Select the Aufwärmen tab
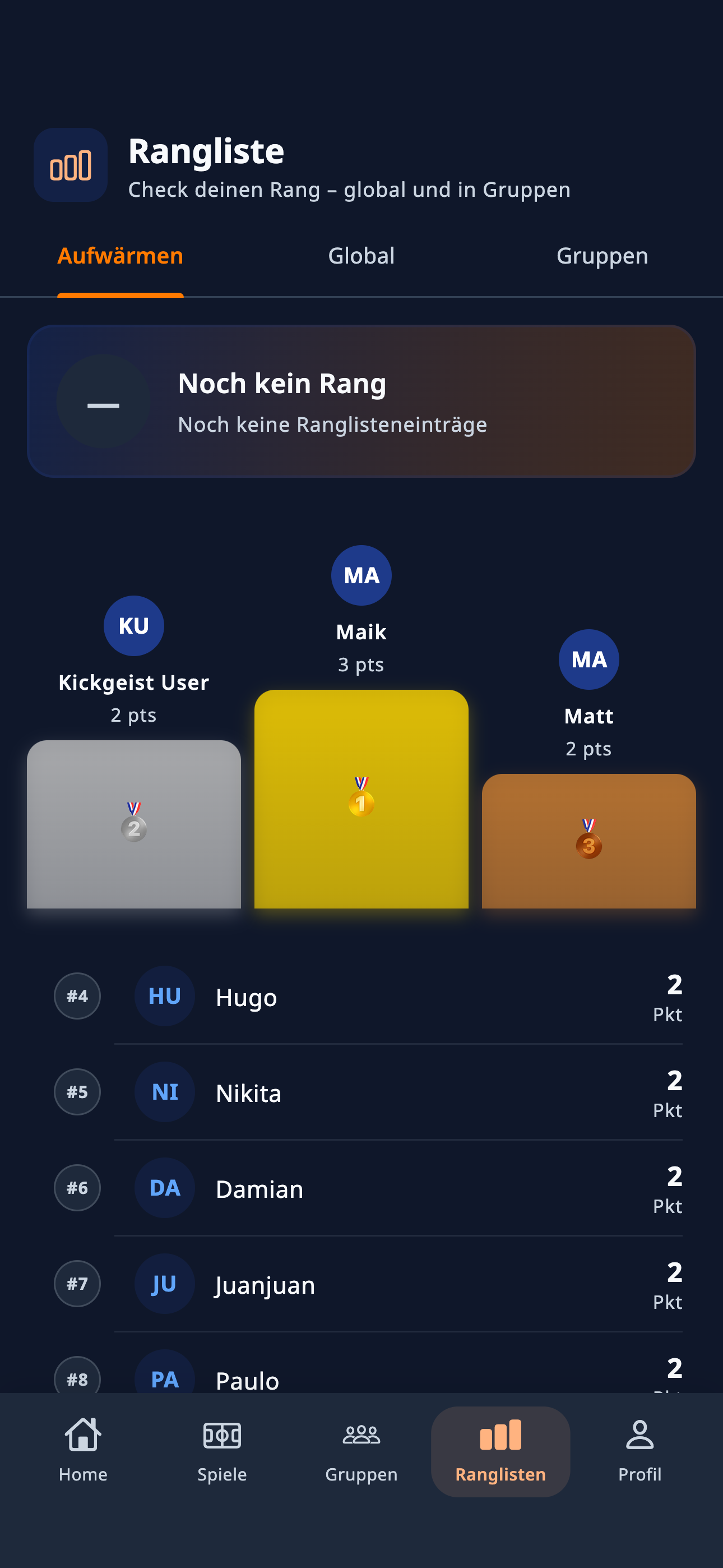This screenshot has width=723, height=1568. coord(119,256)
